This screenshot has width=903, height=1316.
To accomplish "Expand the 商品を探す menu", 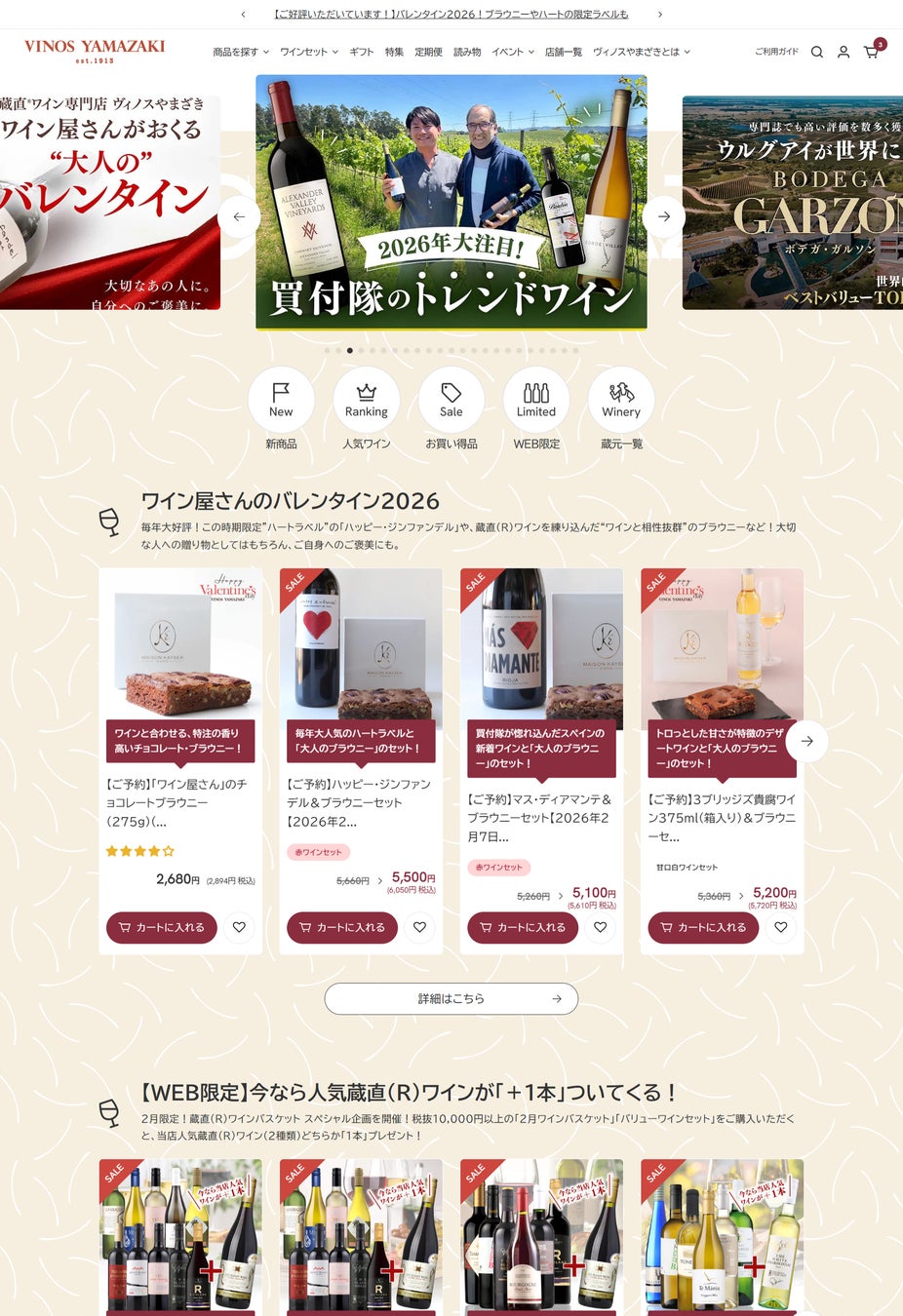I will (x=240, y=52).
